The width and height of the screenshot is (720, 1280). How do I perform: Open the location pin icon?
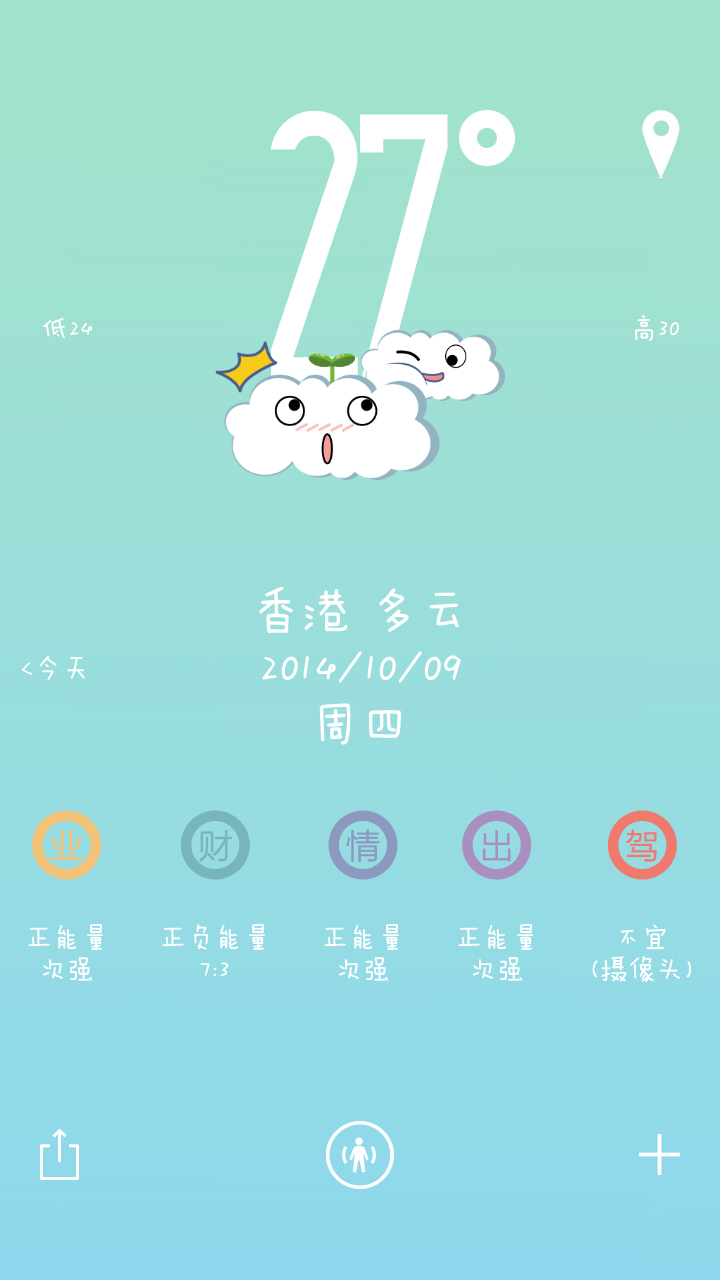pos(659,145)
